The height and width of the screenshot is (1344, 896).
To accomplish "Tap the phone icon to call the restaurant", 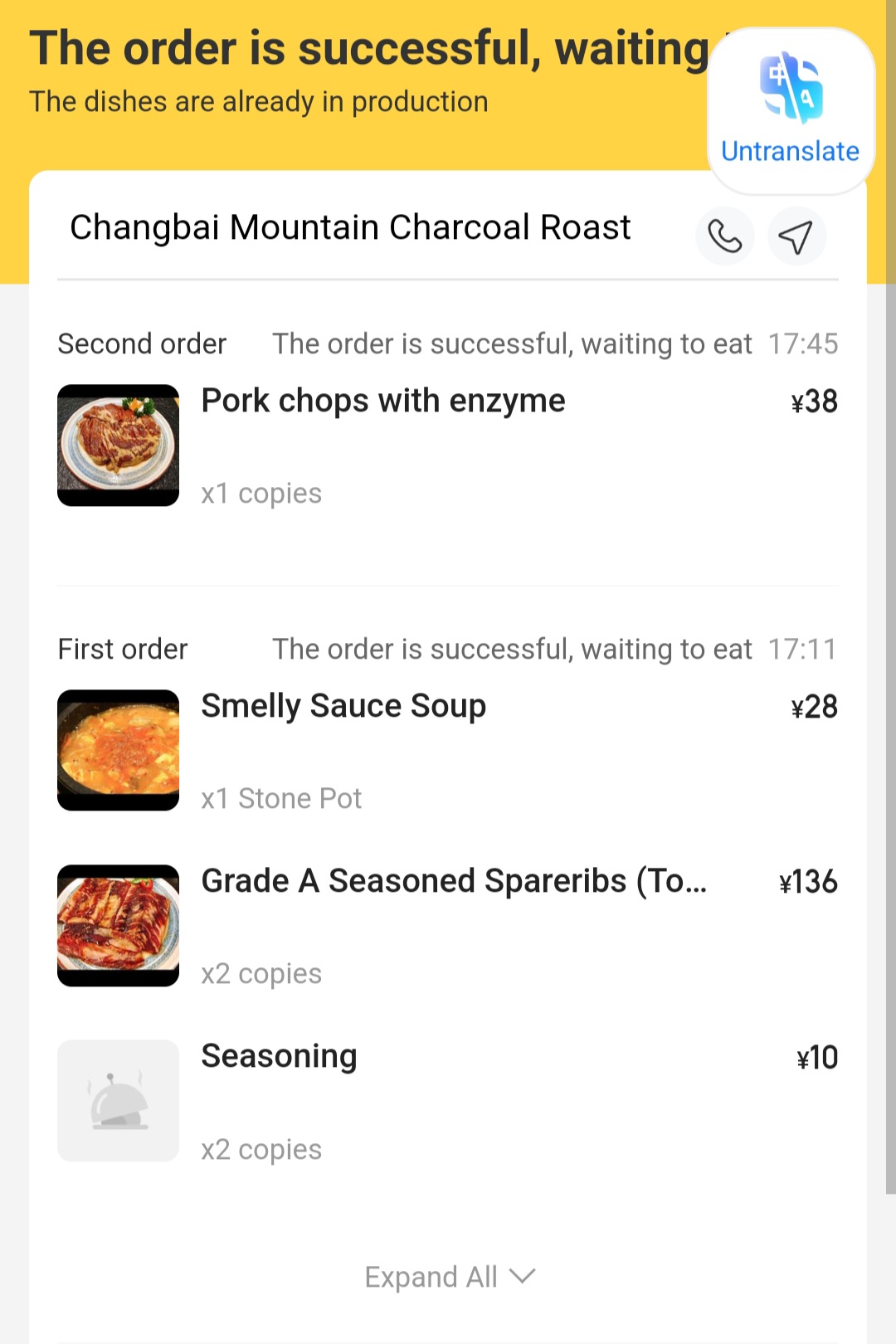I will click(724, 236).
